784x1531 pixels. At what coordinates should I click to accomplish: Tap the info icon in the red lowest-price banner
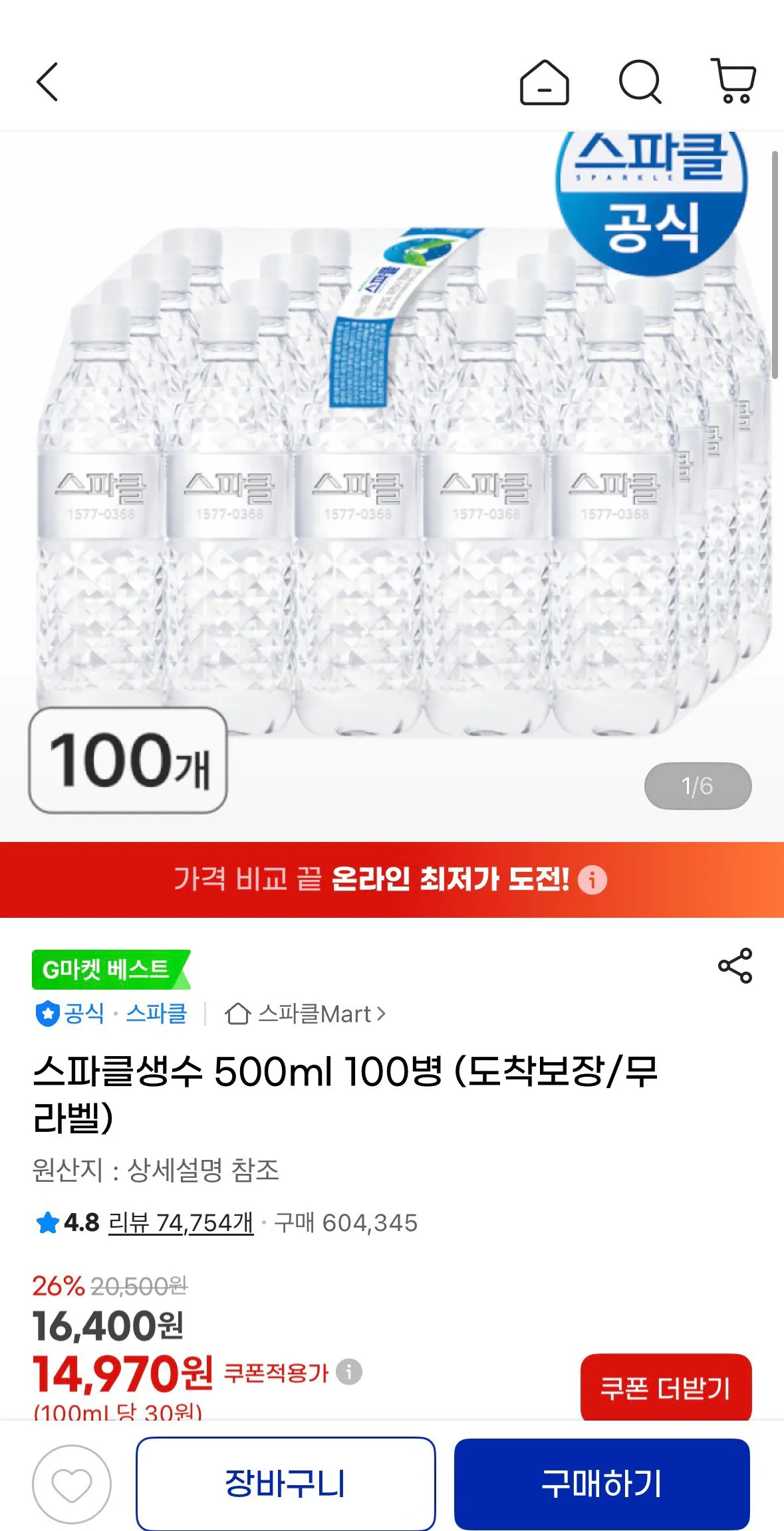(x=590, y=879)
